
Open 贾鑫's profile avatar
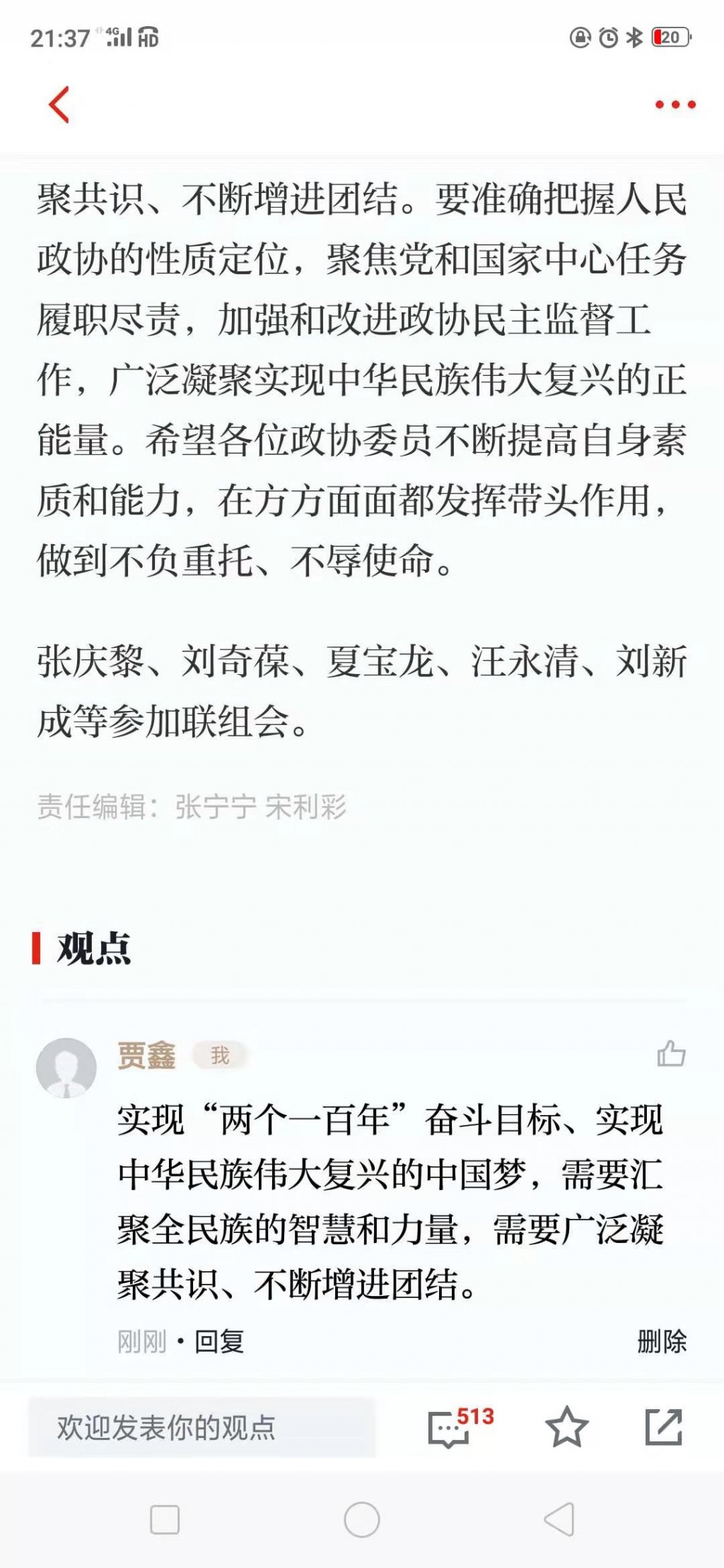click(66, 1067)
